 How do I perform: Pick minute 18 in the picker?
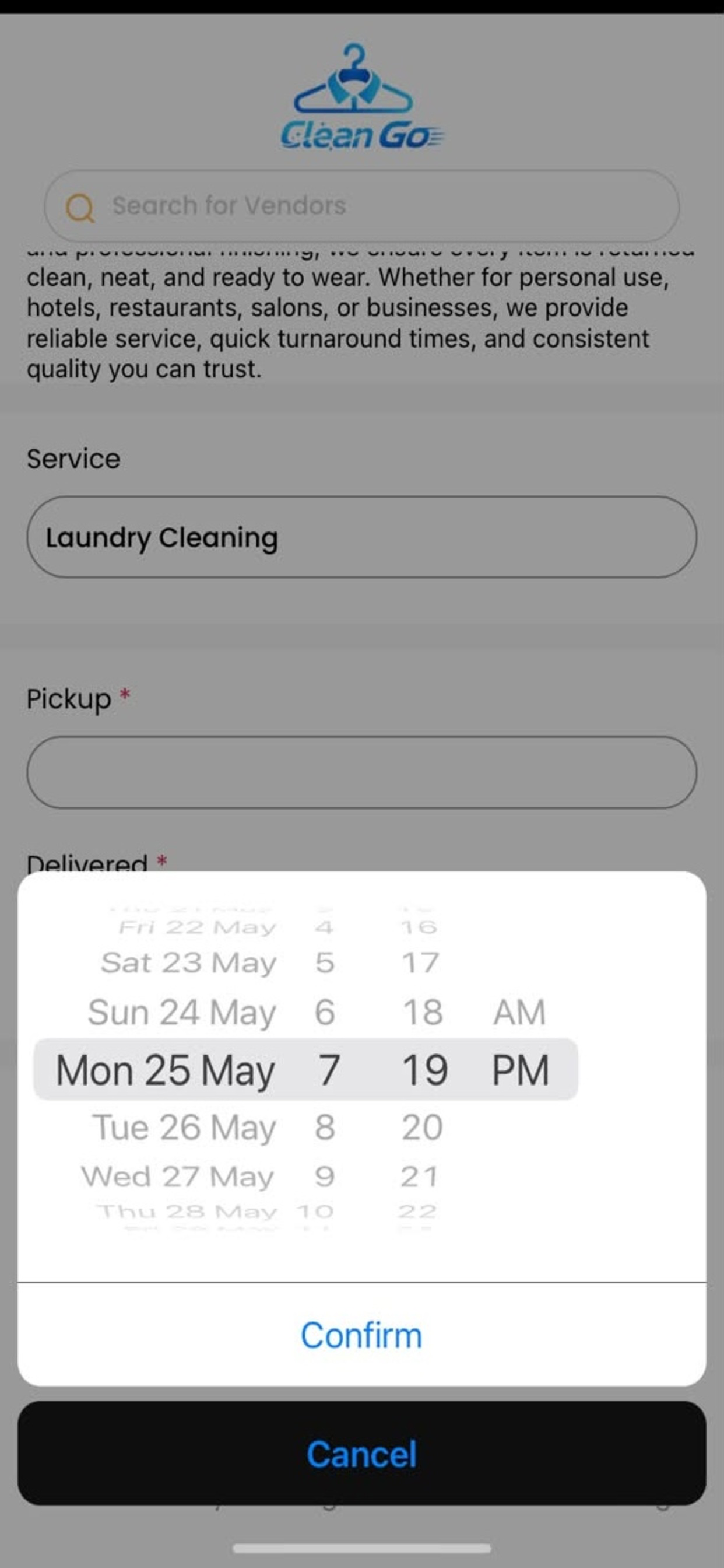coord(423,1013)
